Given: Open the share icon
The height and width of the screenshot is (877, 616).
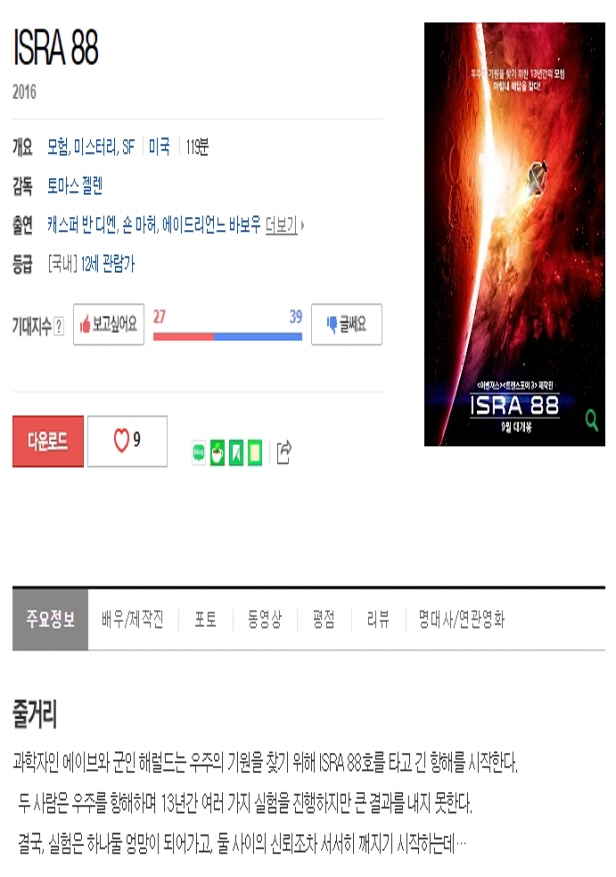Looking at the screenshot, I should coord(284,453).
